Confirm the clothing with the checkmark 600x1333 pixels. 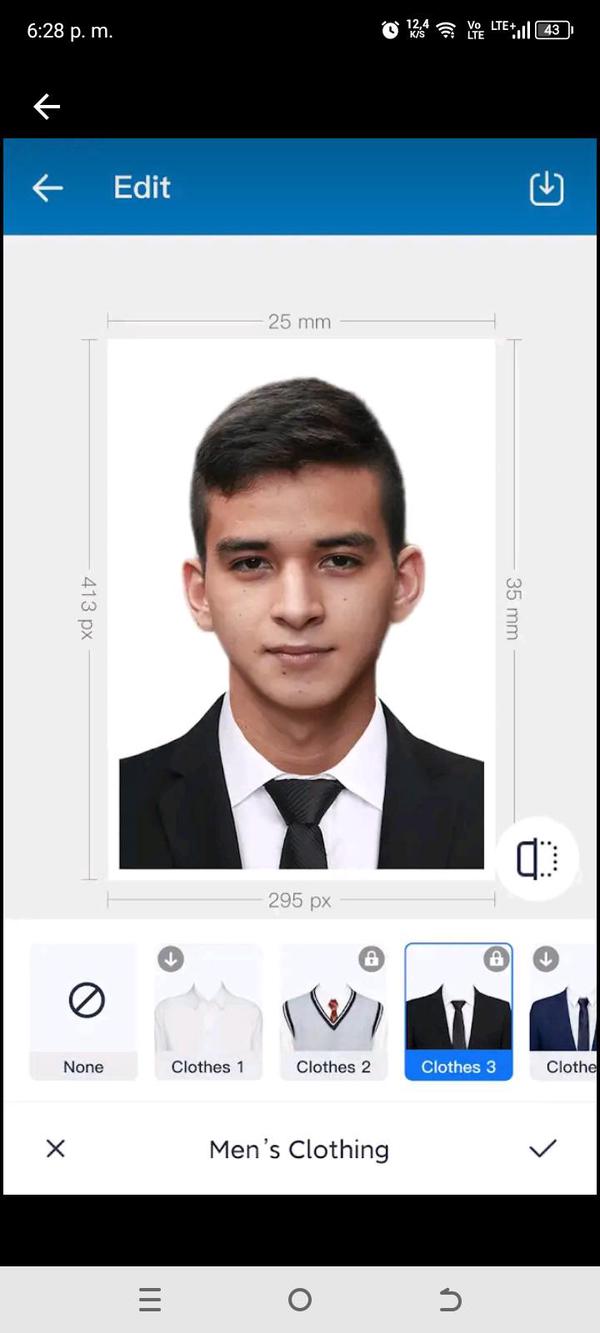[x=543, y=1149]
